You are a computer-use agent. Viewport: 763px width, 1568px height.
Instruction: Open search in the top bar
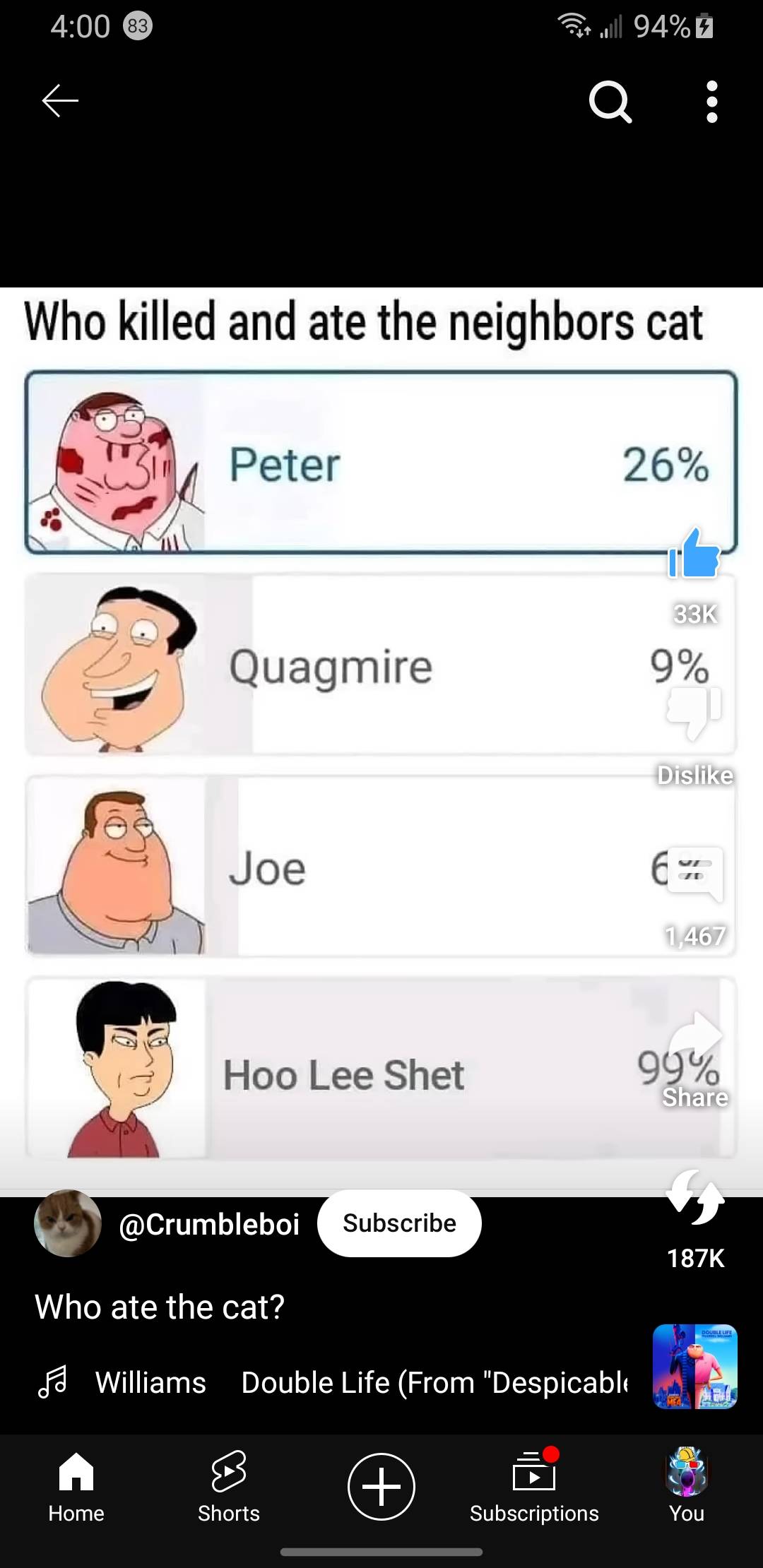pos(610,102)
